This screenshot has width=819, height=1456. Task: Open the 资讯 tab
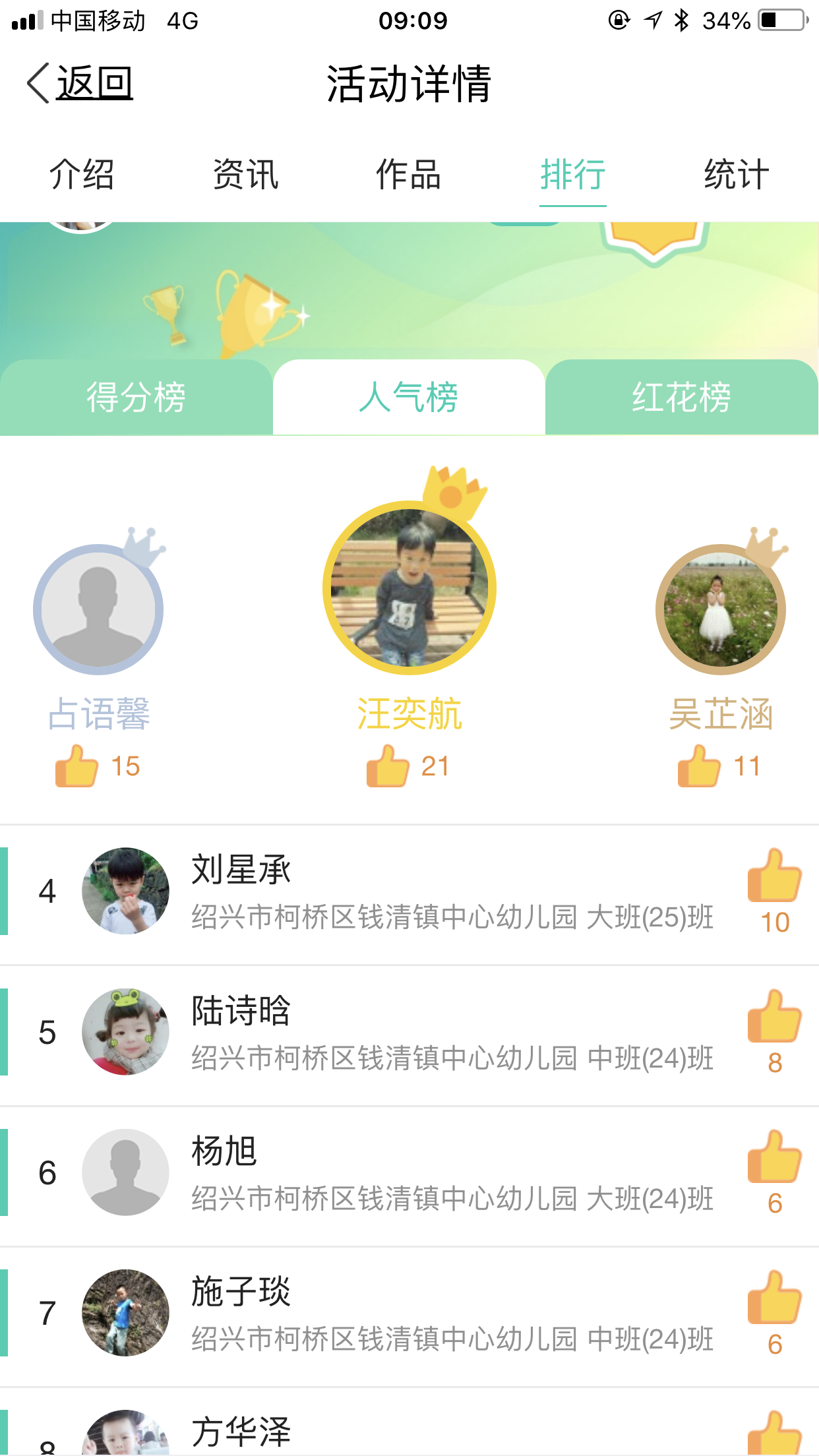click(245, 175)
